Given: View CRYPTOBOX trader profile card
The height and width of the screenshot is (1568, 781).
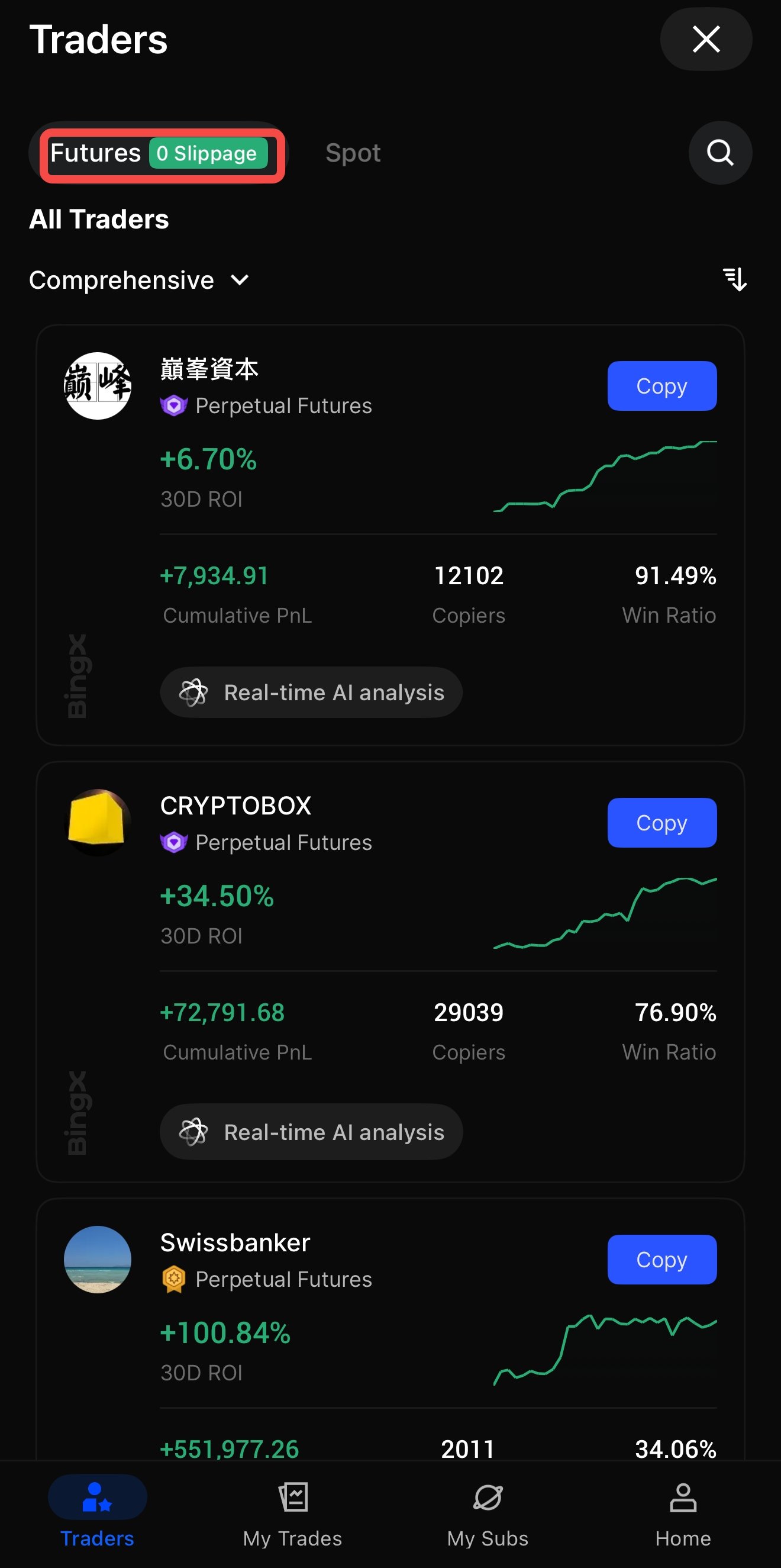Looking at the screenshot, I should (390, 972).
